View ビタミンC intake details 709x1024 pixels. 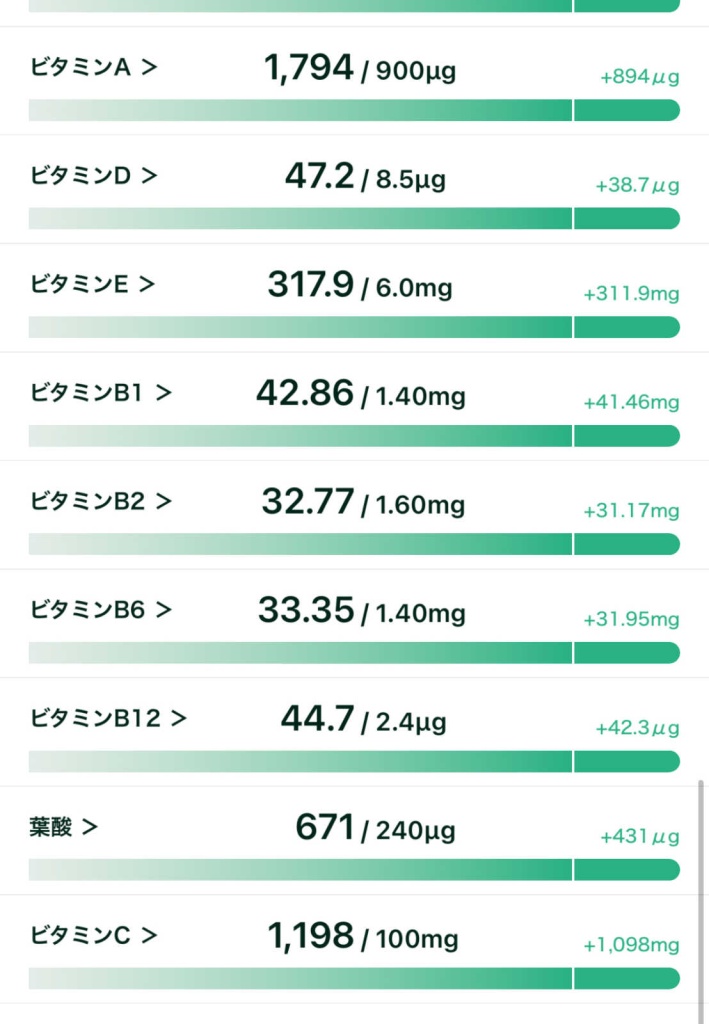click(93, 936)
